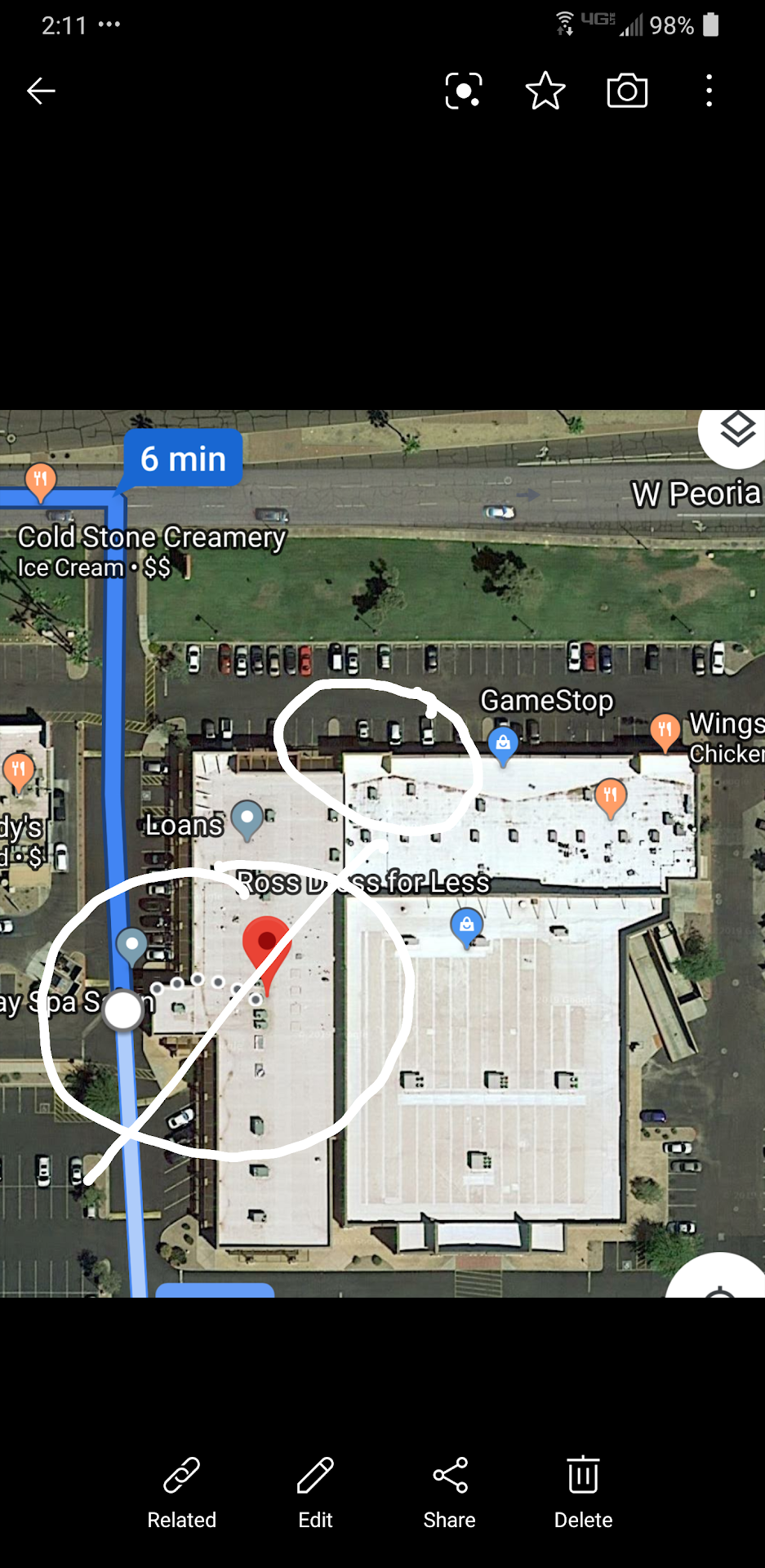Edit this image

(x=315, y=1491)
